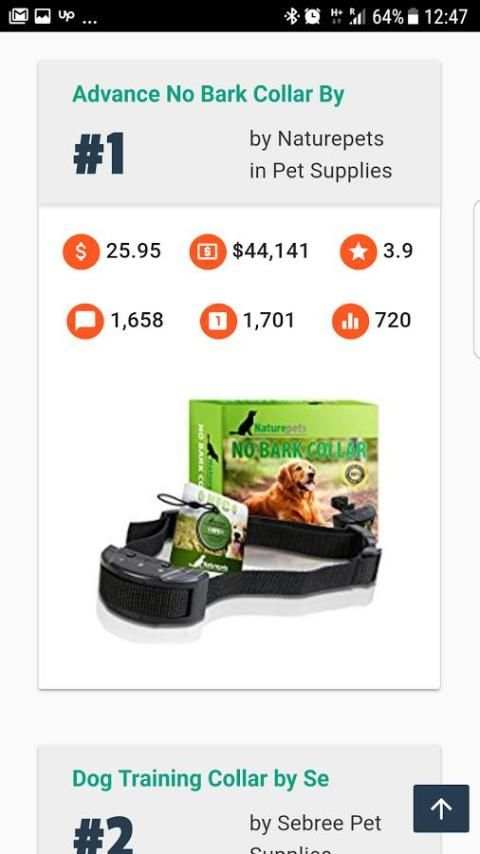Tap the scroll-to-top arrow button
Image resolution: width=480 pixels, height=854 pixels.
click(441, 808)
